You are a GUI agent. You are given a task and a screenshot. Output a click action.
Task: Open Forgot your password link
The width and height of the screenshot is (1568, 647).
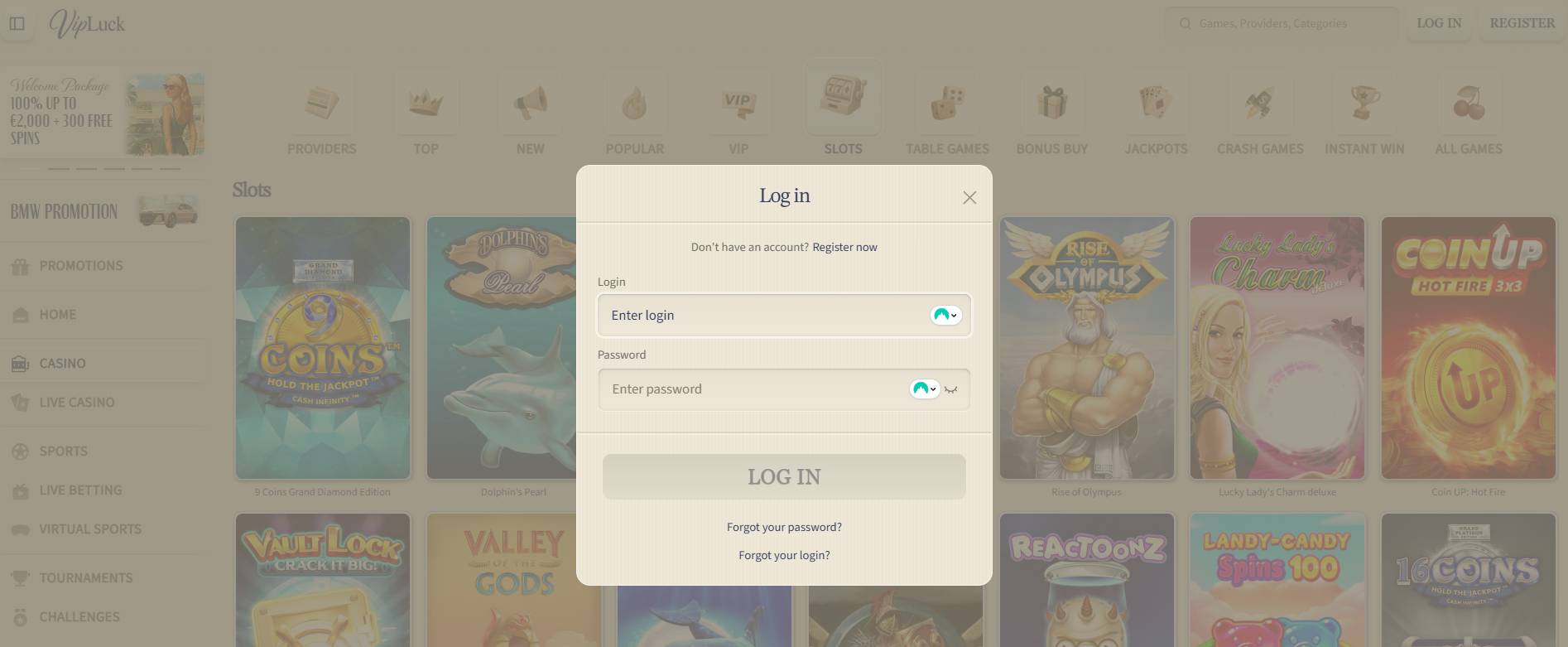[x=784, y=527]
